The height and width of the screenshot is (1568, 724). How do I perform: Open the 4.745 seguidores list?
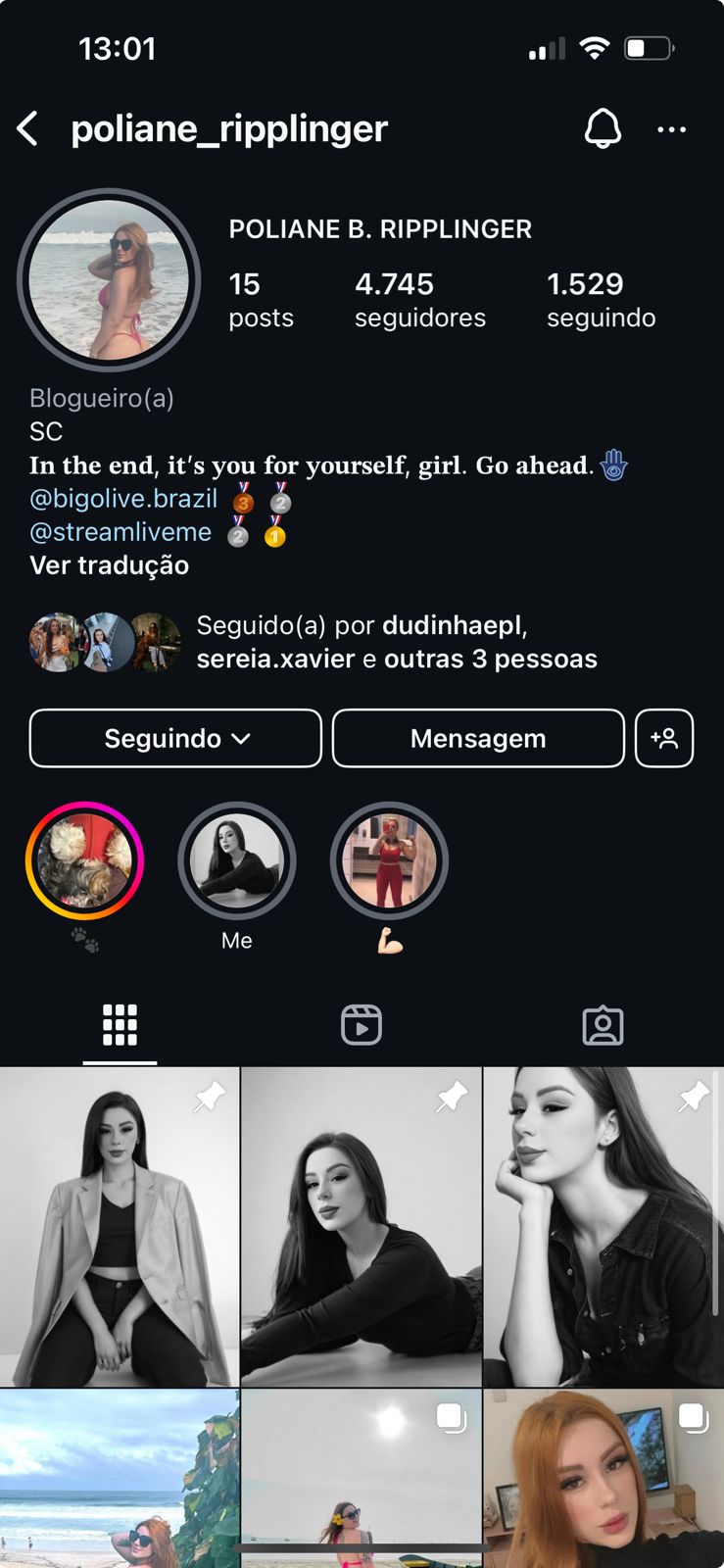coord(419,299)
